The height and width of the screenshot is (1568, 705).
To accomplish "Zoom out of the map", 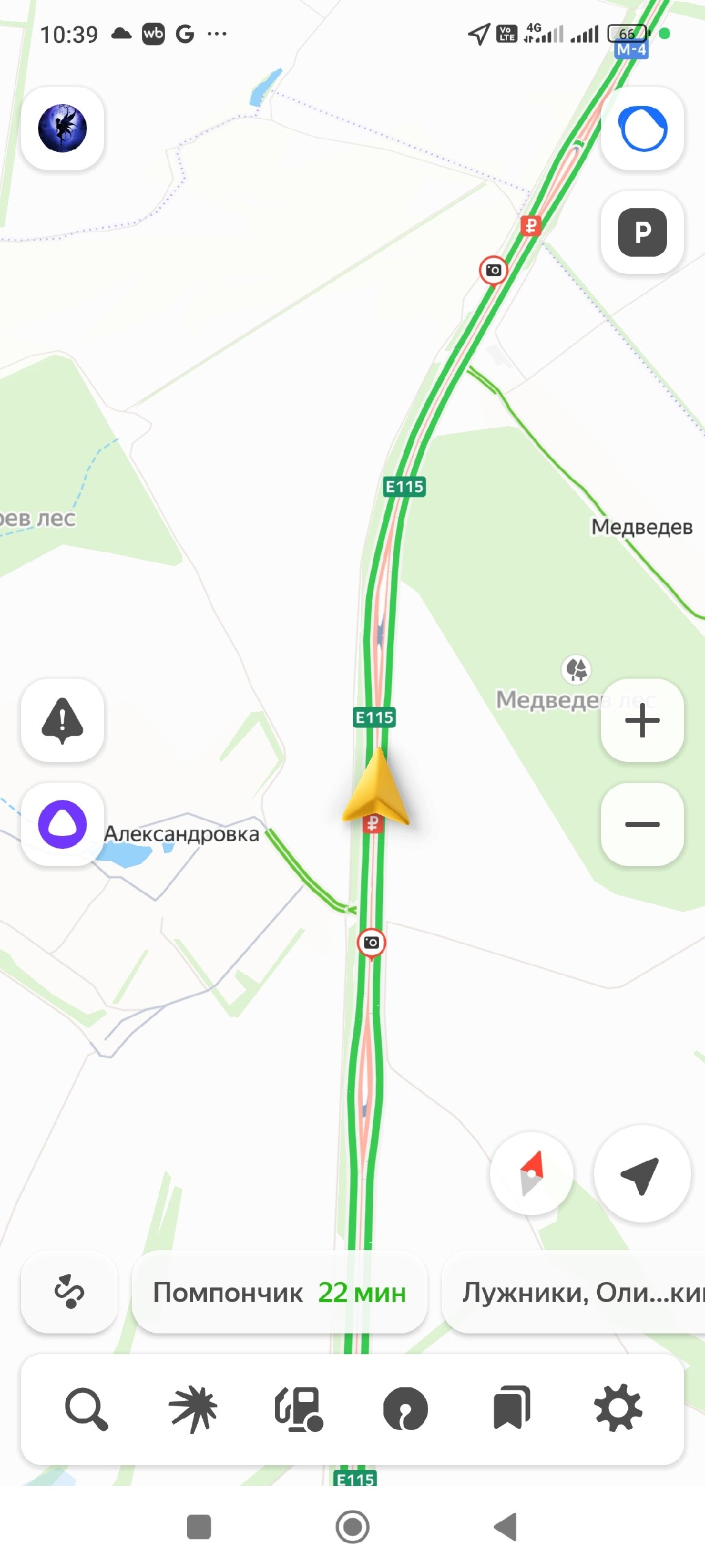I will pos(642,824).
